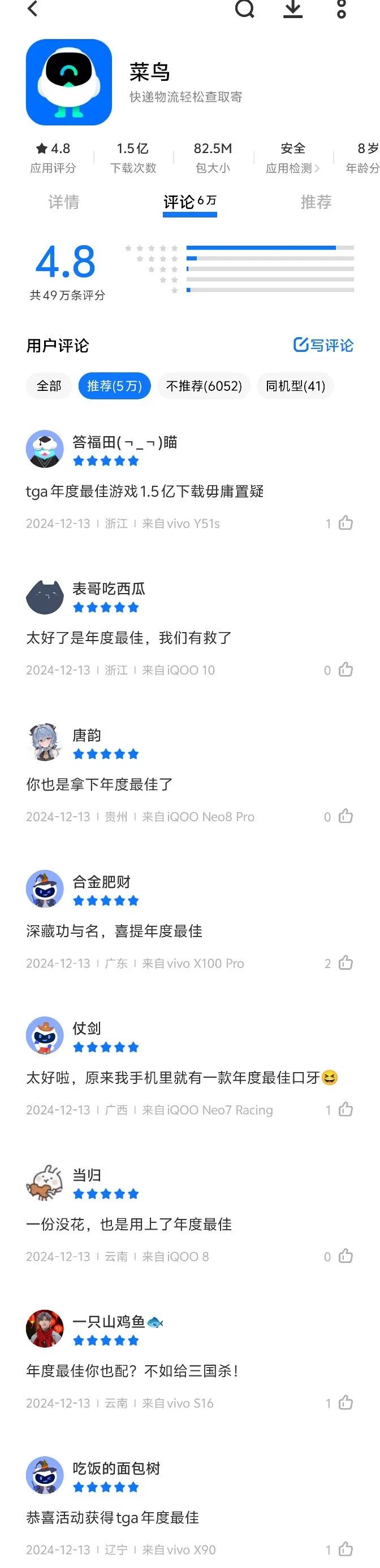Viewport: 380px width, 1568px height.
Task: Like the review by 答福田
Action: pos(346,523)
